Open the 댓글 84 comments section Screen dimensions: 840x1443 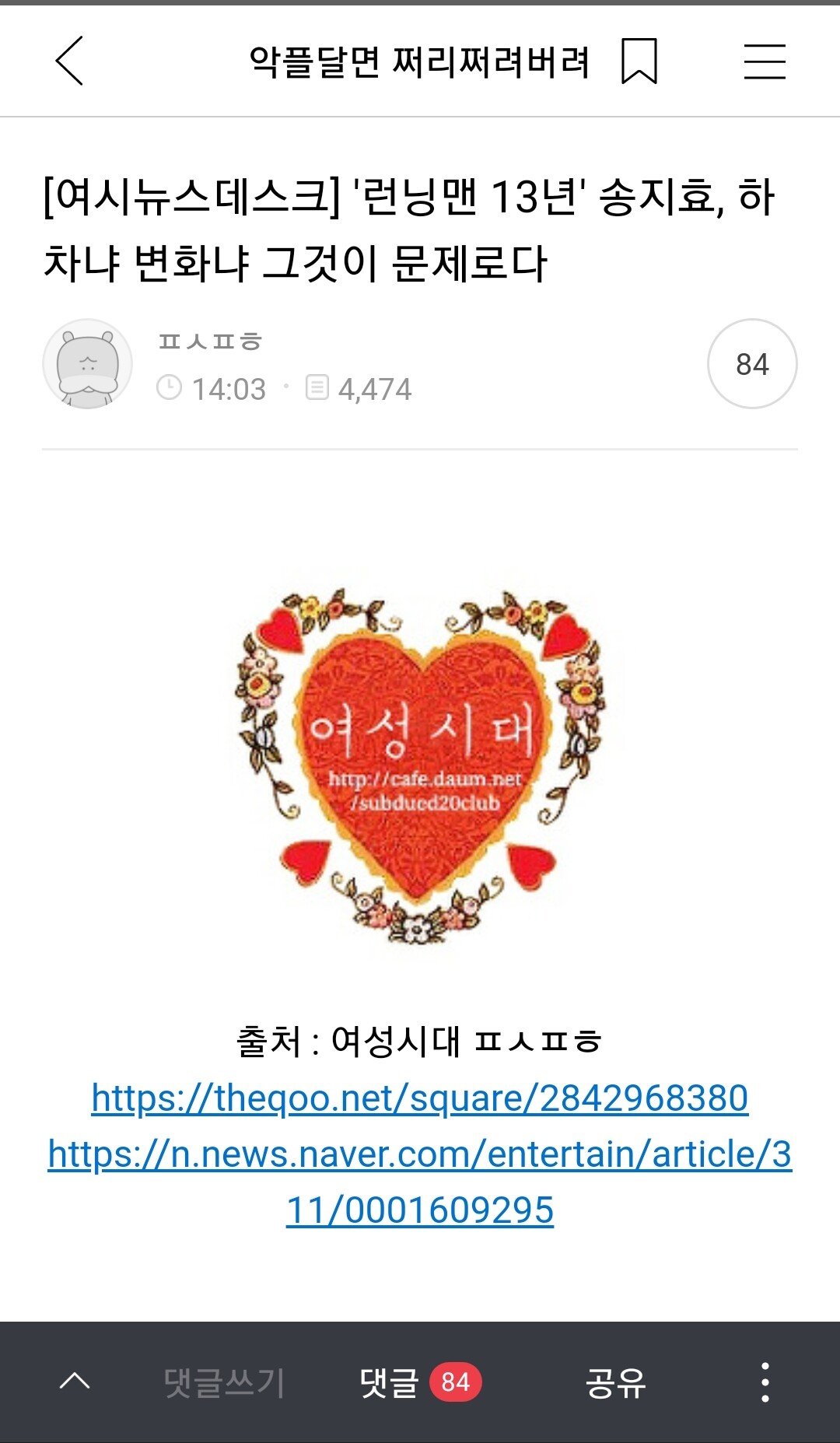pyautogui.click(x=420, y=1382)
